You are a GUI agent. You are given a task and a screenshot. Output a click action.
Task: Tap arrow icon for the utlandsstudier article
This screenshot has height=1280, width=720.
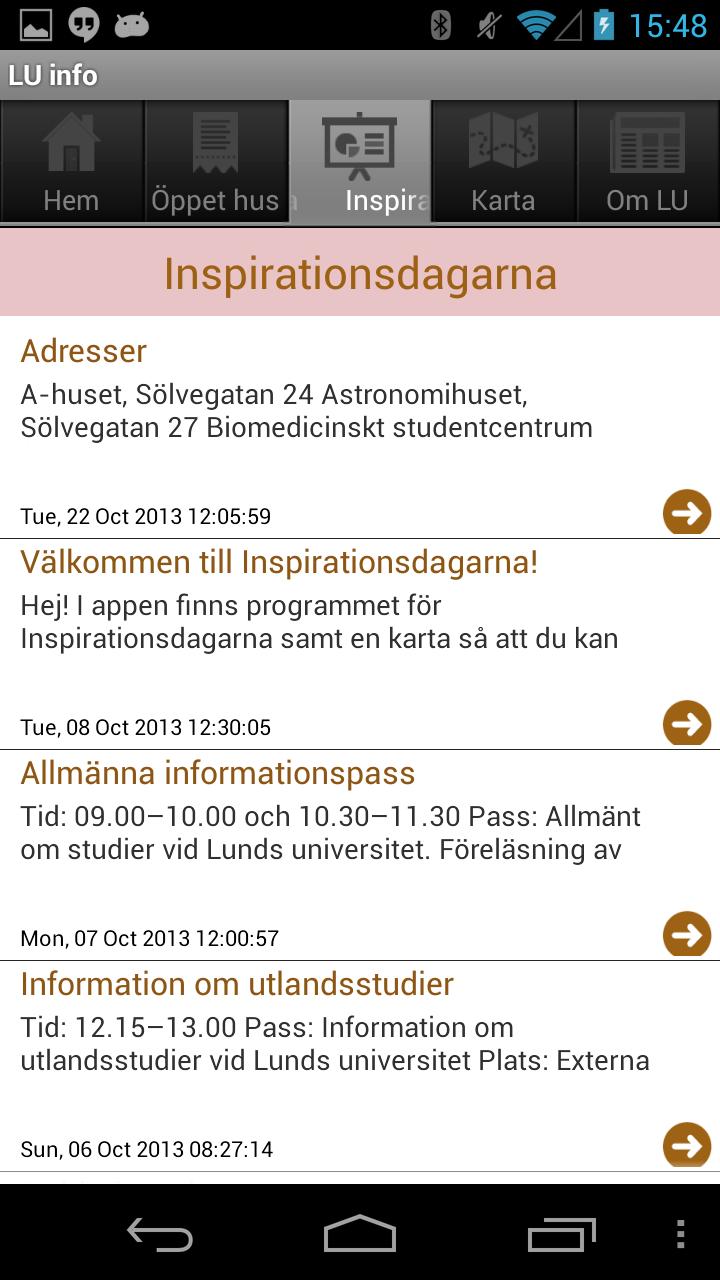tap(685, 1146)
